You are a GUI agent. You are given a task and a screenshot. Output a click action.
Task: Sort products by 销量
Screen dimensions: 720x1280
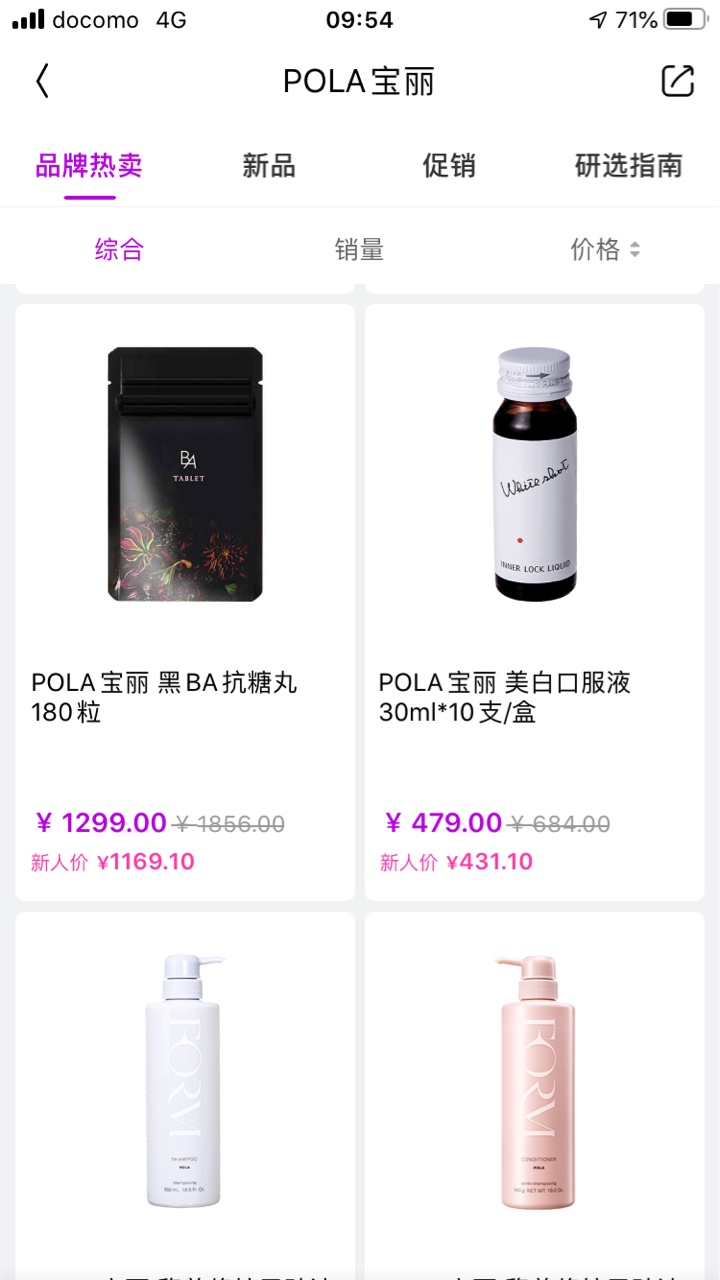pos(359,249)
